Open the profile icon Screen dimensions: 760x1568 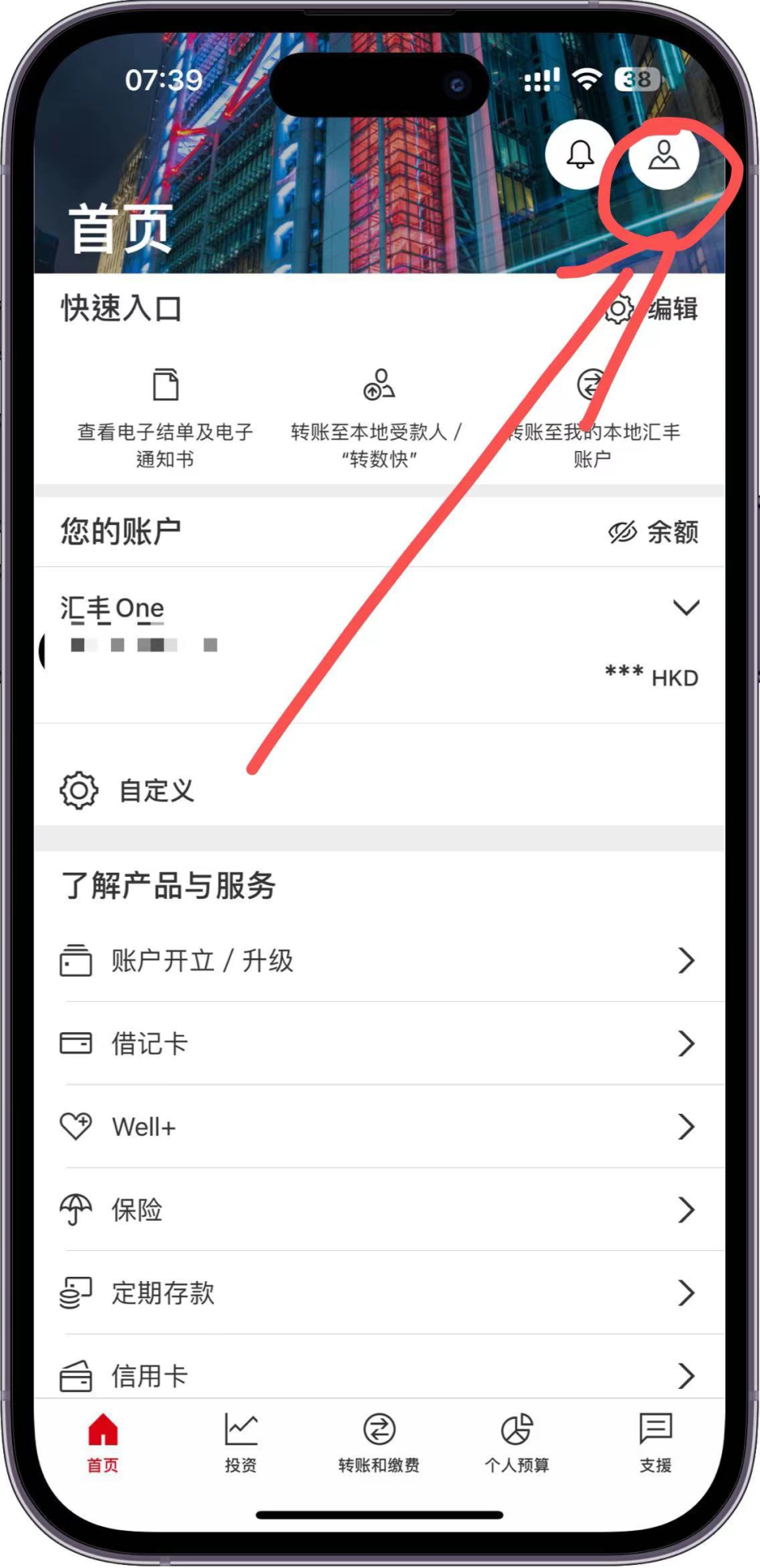(x=663, y=155)
